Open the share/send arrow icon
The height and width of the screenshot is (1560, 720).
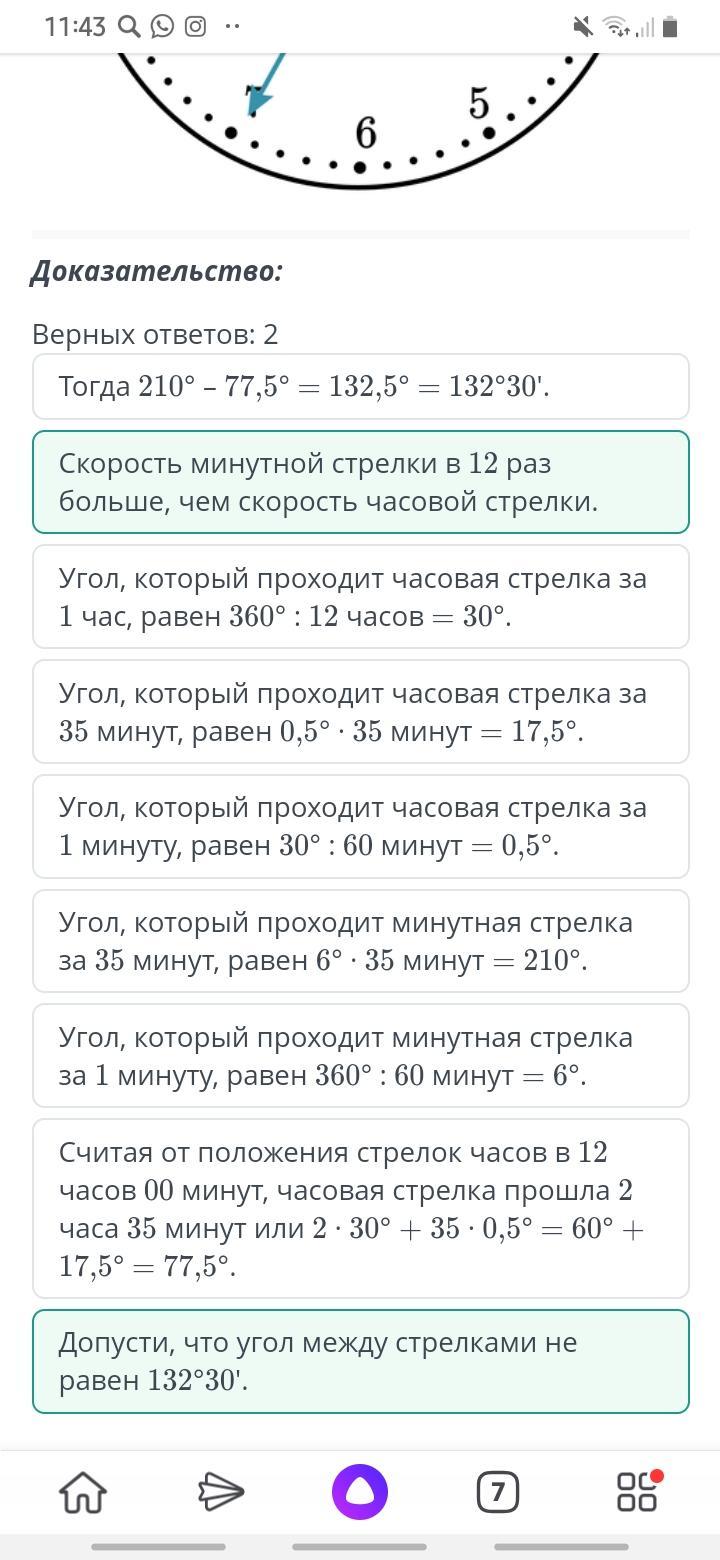tap(221, 1492)
